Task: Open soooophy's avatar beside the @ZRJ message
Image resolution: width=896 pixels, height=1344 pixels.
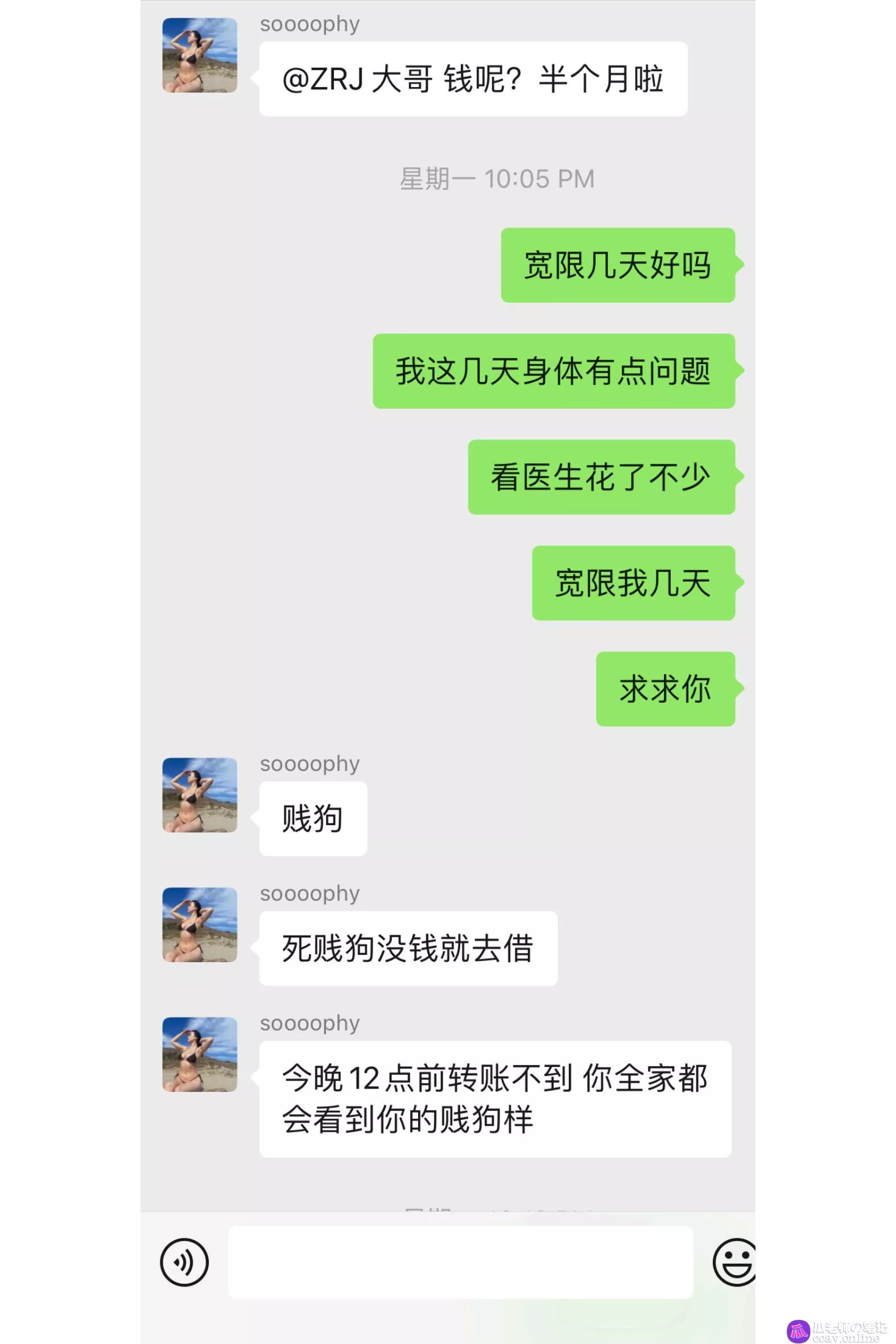Action: click(x=200, y=55)
